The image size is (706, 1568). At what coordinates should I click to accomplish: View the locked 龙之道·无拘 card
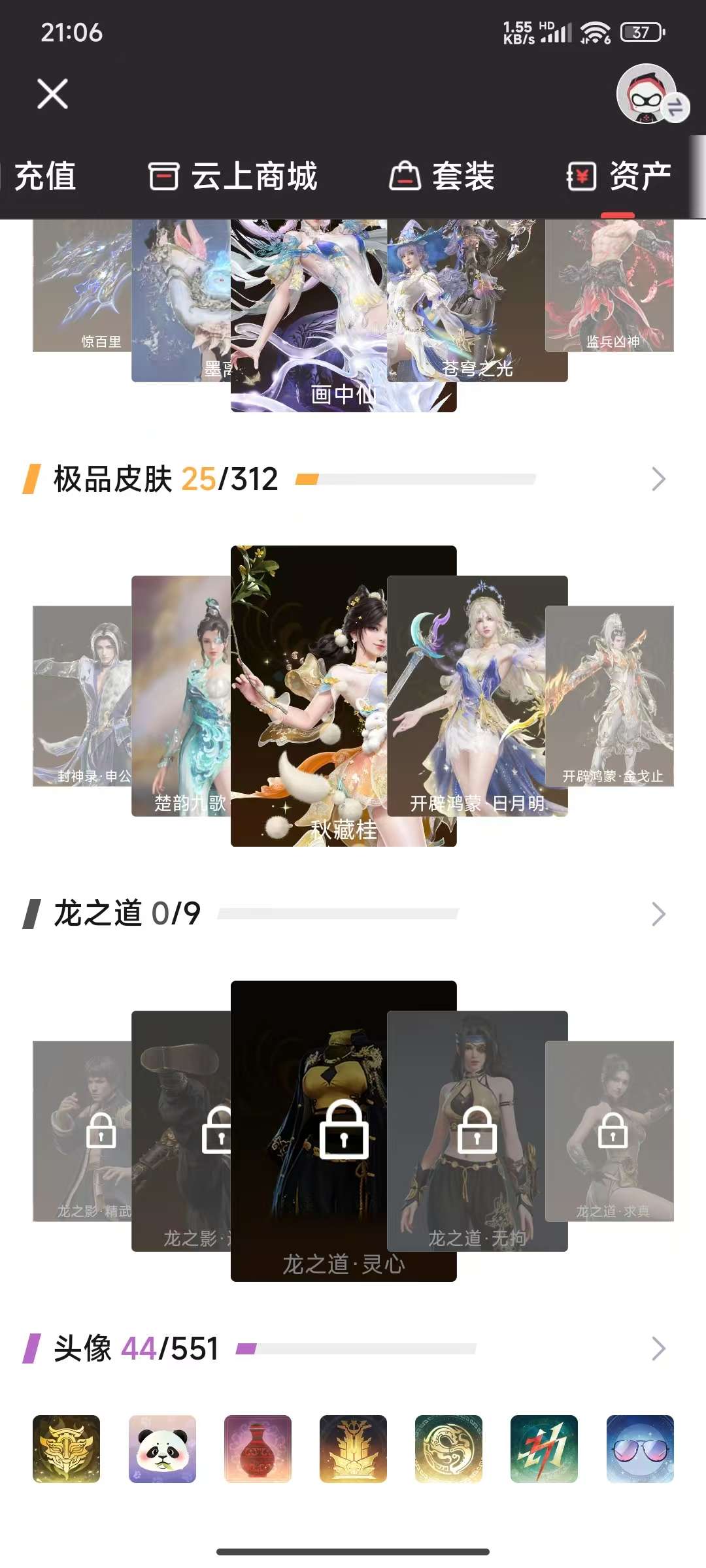(x=477, y=1130)
